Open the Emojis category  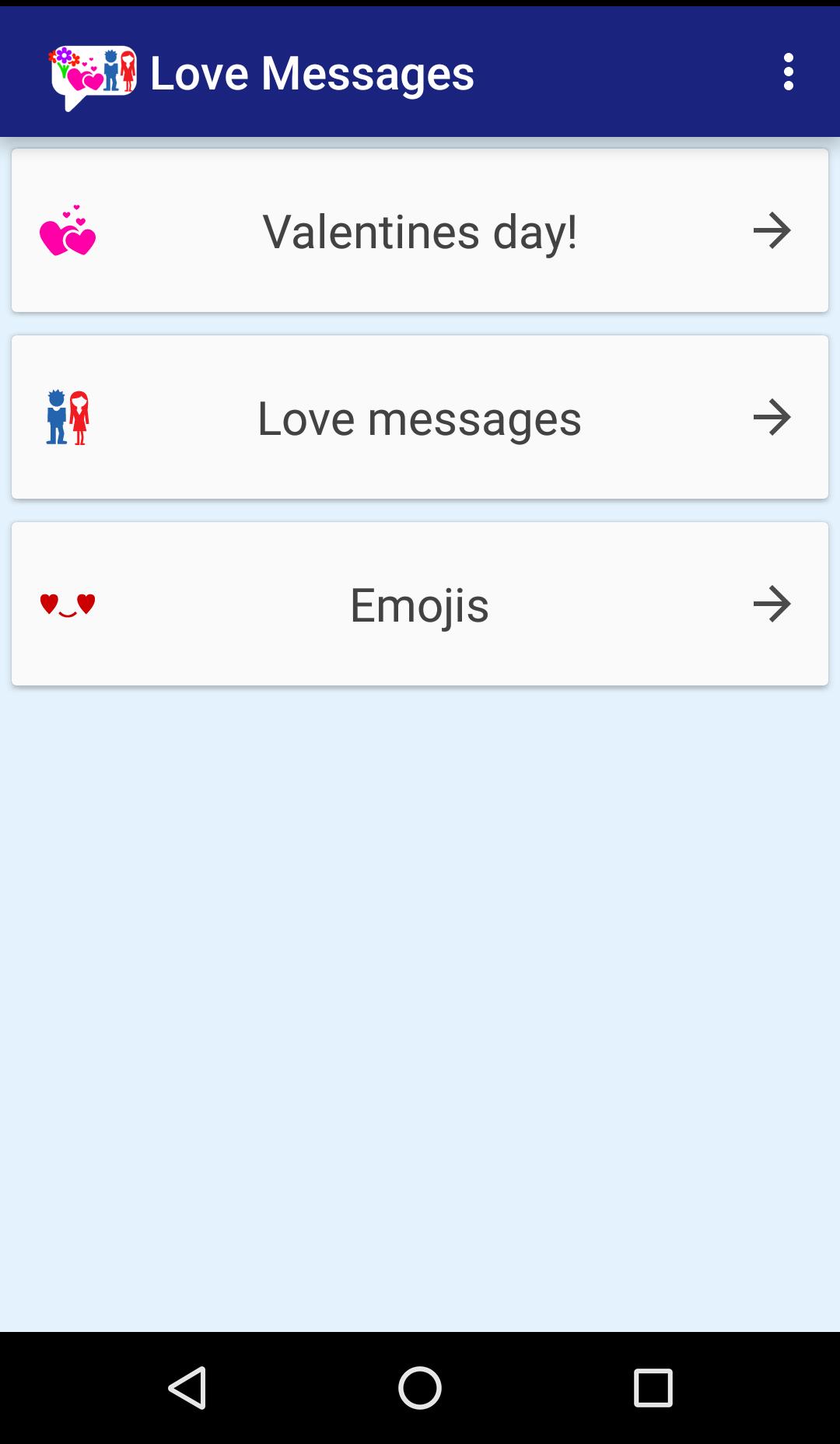pyautogui.click(x=420, y=605)
